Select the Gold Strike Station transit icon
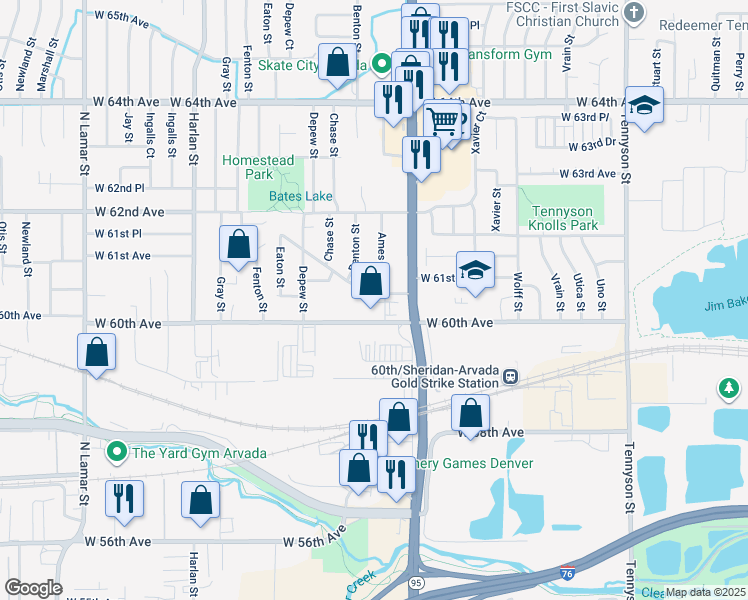The width and height of the screenshot is (748, 600). point(510,377)
